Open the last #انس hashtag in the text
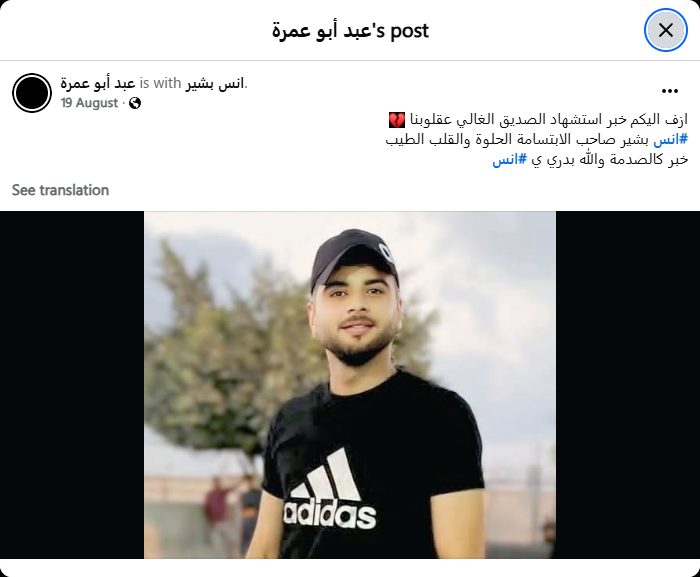700x577 pixels. (509, 160)
